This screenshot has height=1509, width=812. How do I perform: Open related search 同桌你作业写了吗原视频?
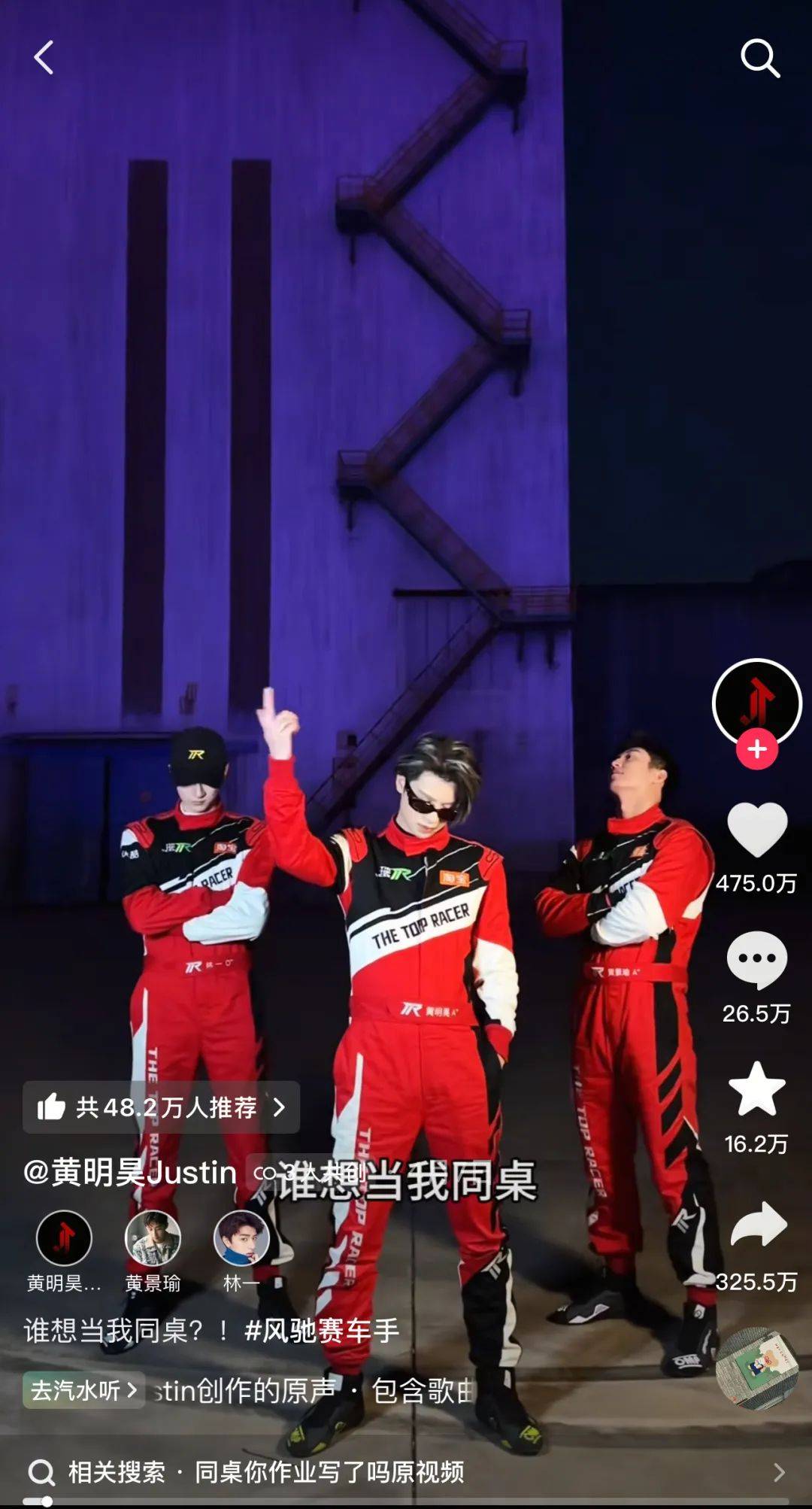[329, 1472]
